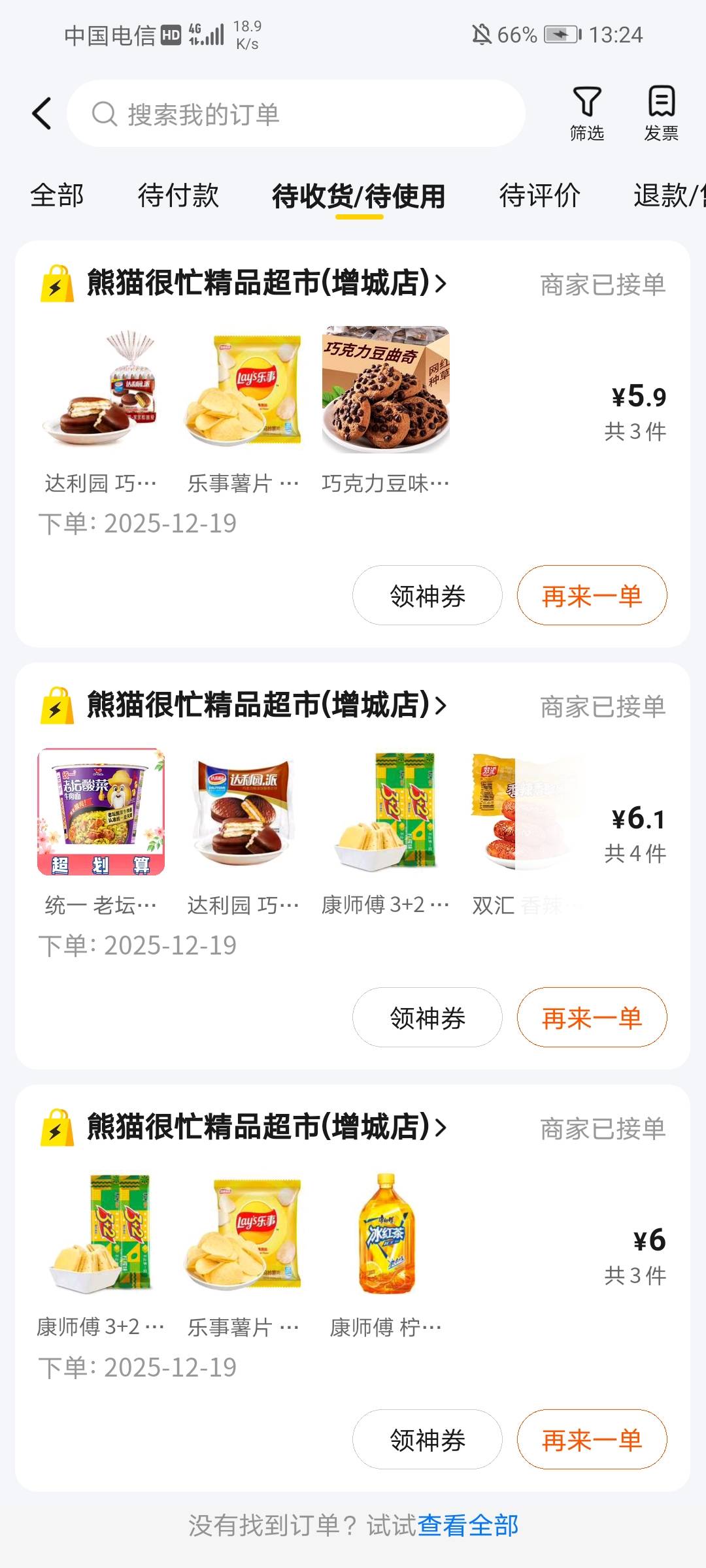Tap 领神券 in the ¥5.9 order
The image size is (706, 1568).
point(428,596)
